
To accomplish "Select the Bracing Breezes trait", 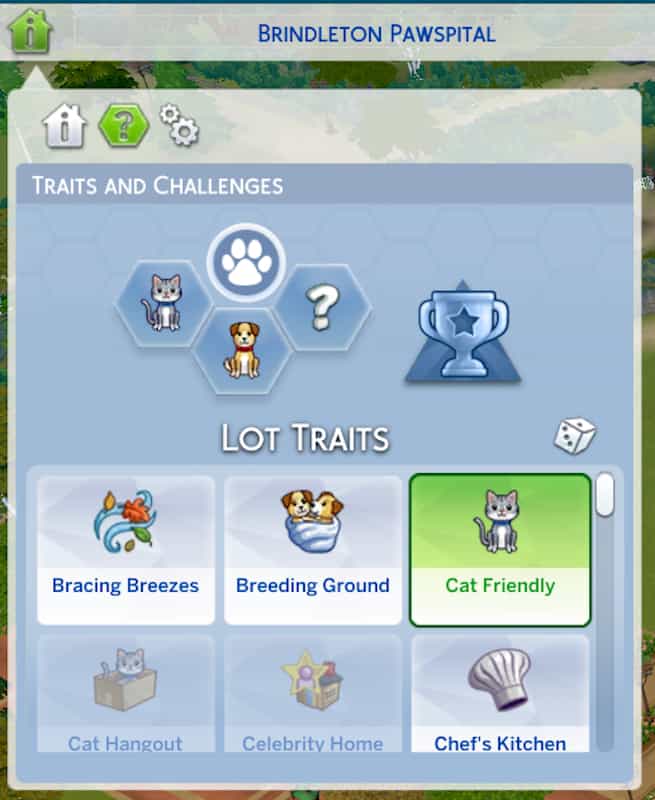I will [126, 549].
